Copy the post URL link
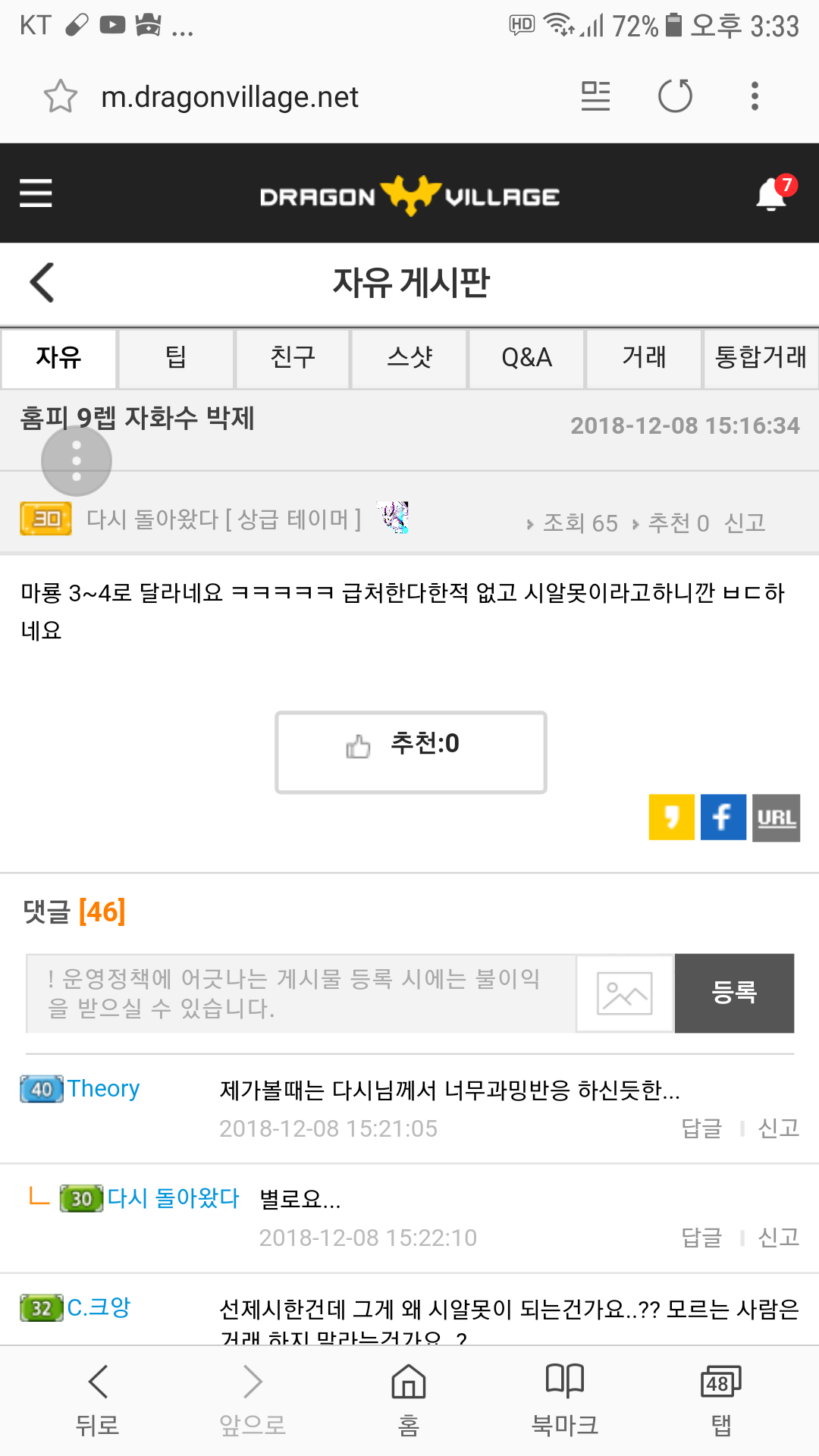The width and height of the screenshot is (819, 1456). 776,817
